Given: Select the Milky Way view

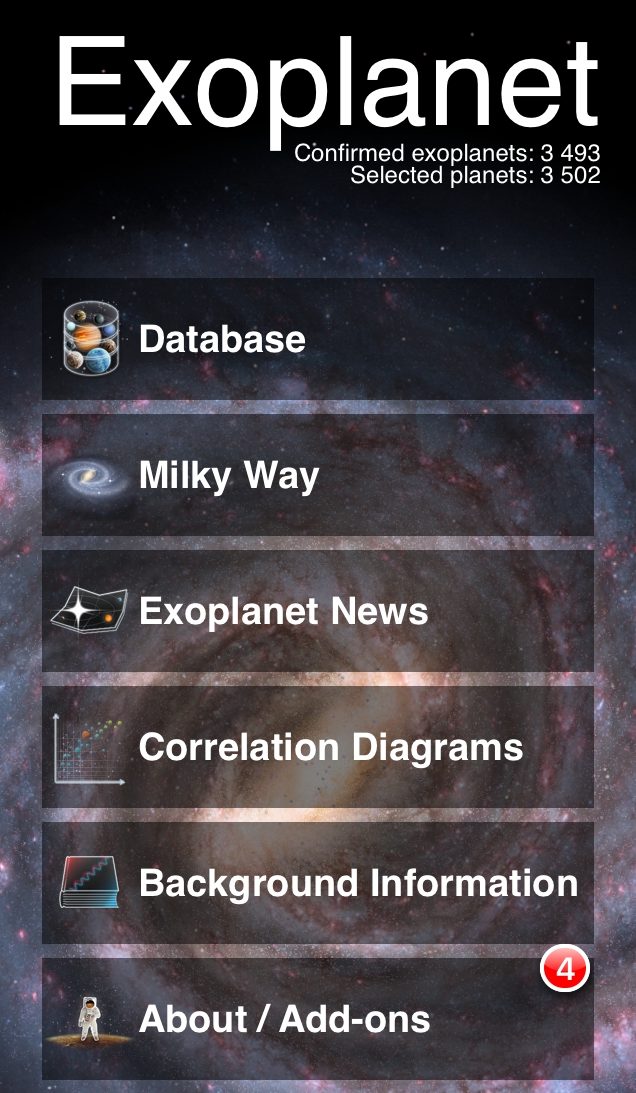Looking at the screenshot, I should pos(317,475).
